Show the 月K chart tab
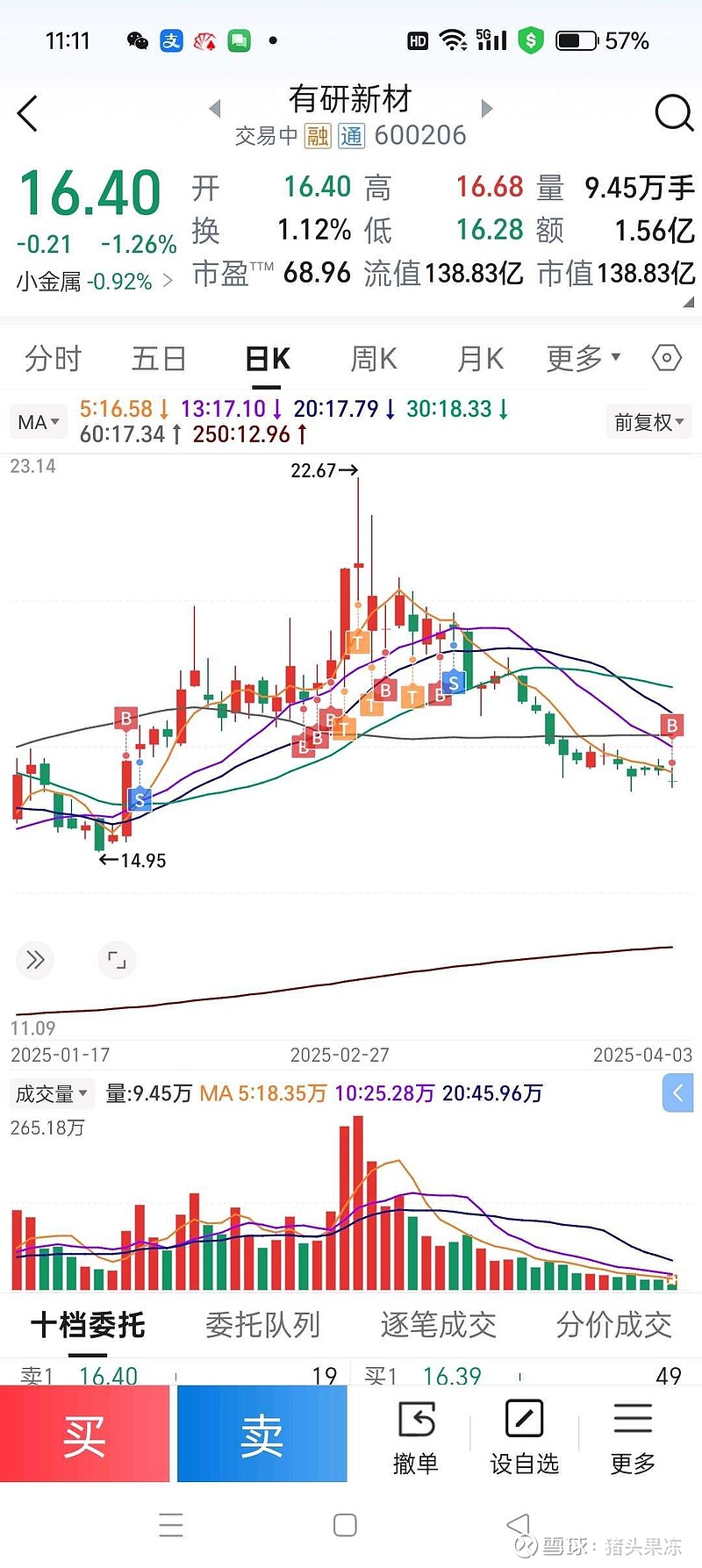 pyautogui.click(x=480, y=359)
